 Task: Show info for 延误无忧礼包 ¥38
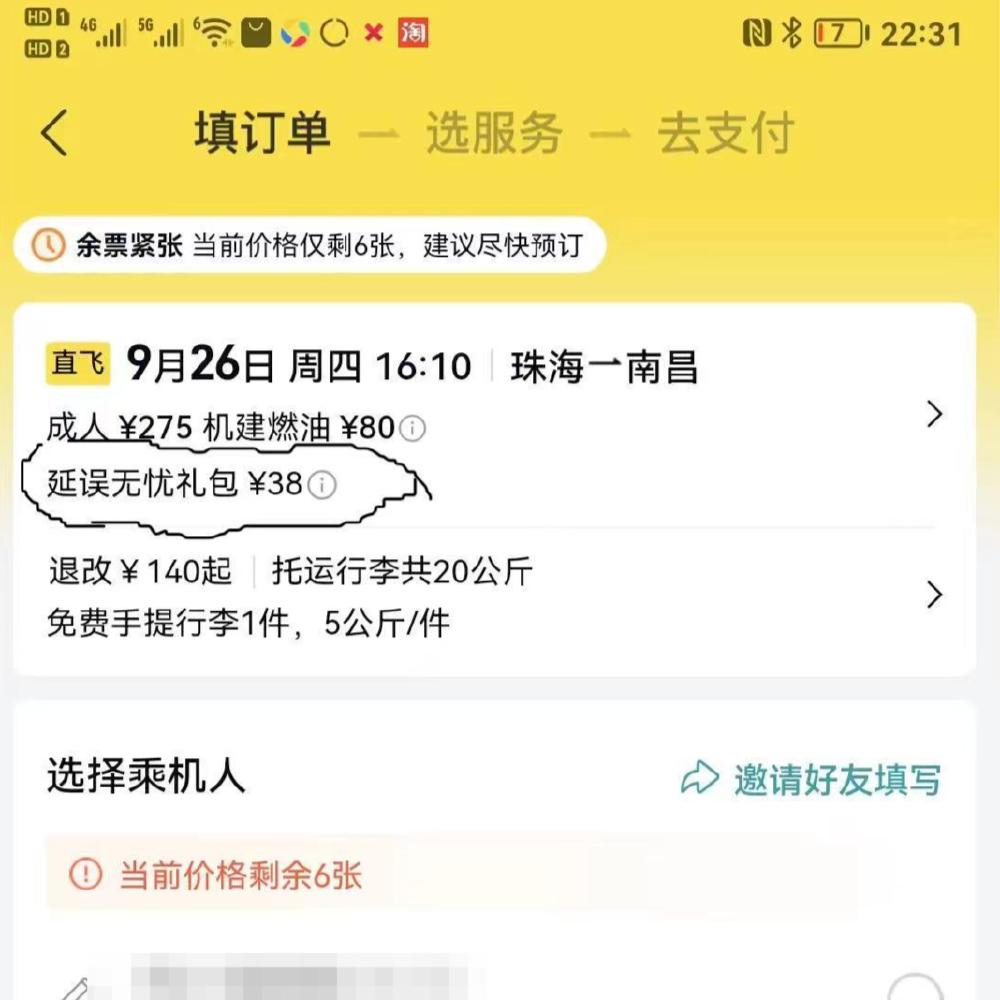click(322, 486)
